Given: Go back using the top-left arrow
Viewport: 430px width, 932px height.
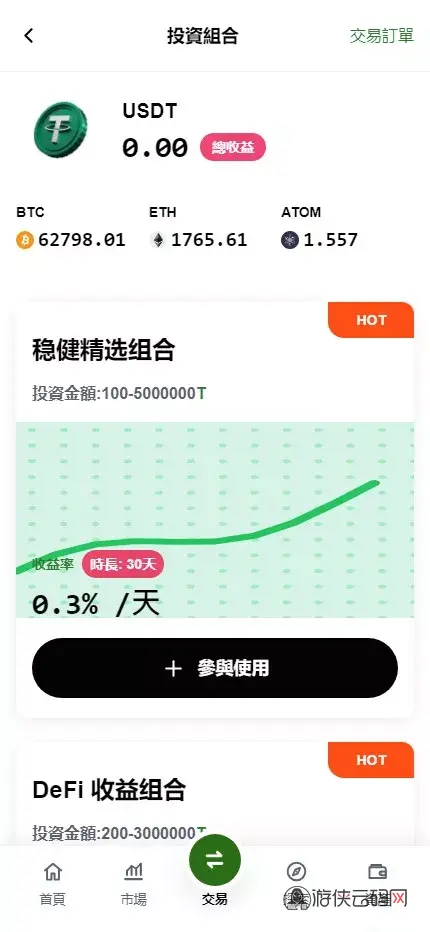Looking at the screenshot, I should tap(29, 36).
